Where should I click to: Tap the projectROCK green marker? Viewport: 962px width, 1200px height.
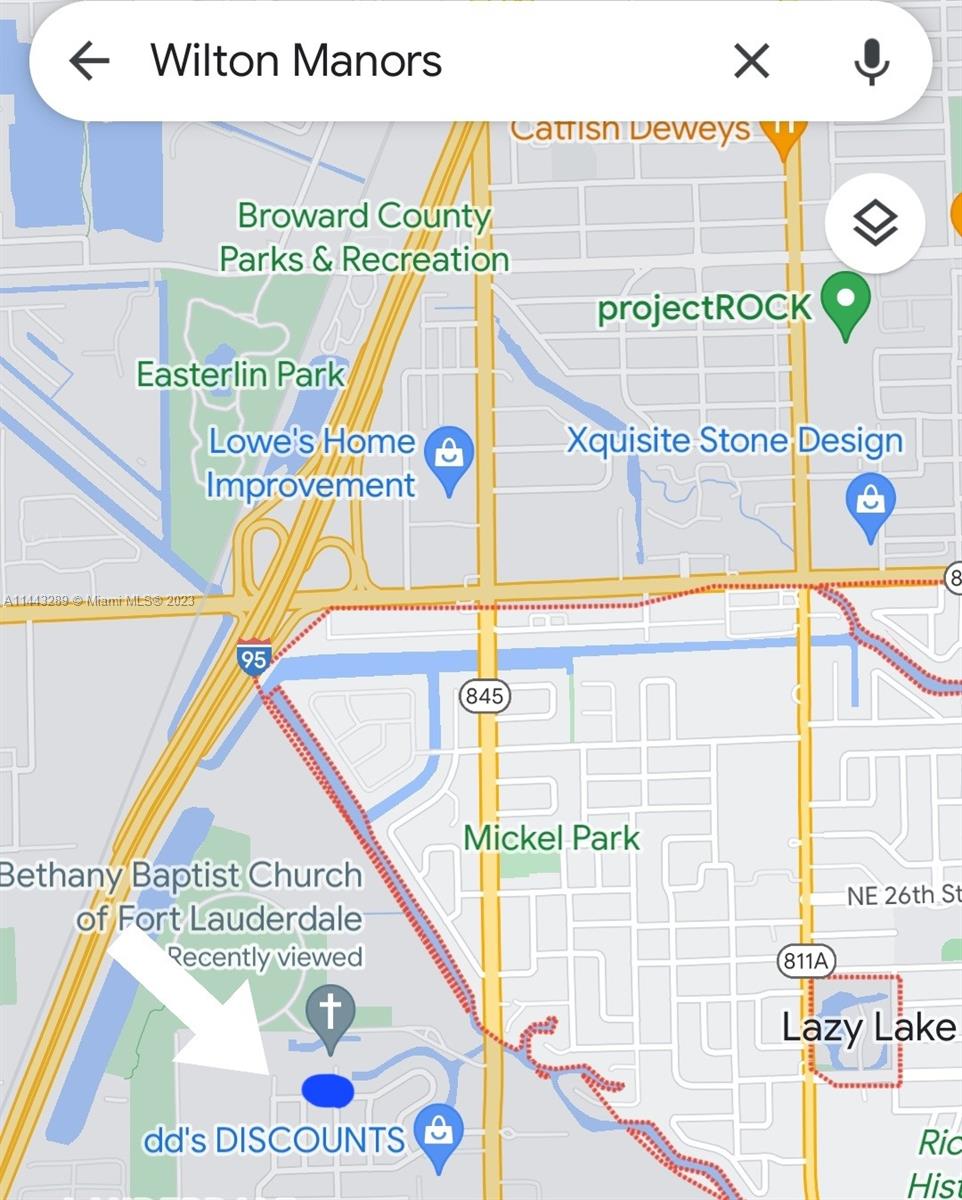tap(846, 300)
